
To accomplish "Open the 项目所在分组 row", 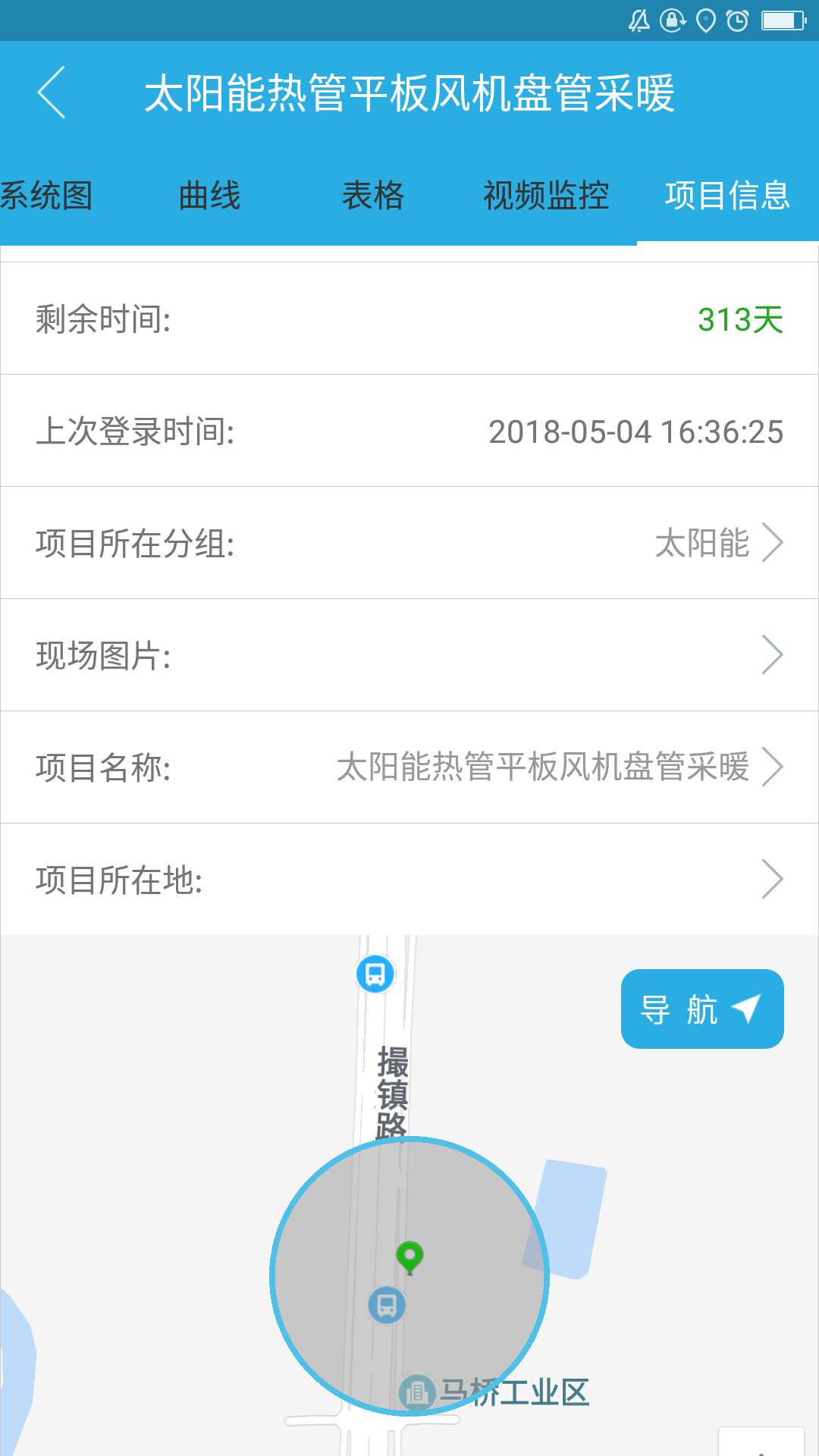I will (409, 543).
